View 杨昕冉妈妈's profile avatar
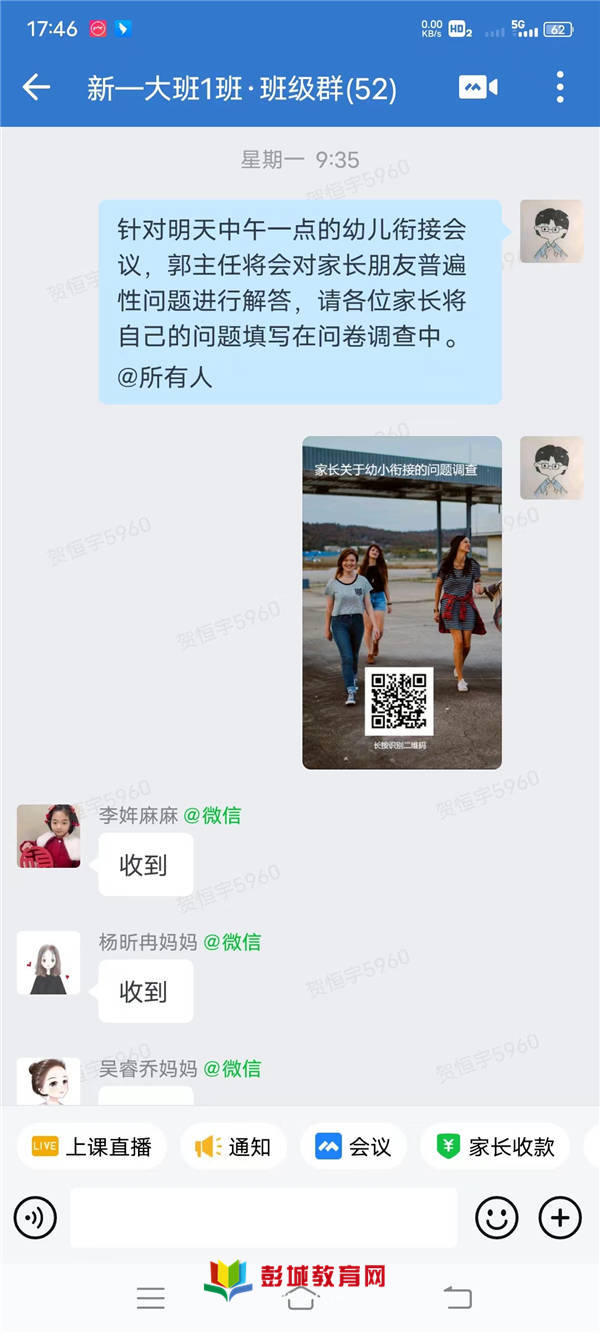The height and width of the screenshot is (1333, 600). point(48,963)
